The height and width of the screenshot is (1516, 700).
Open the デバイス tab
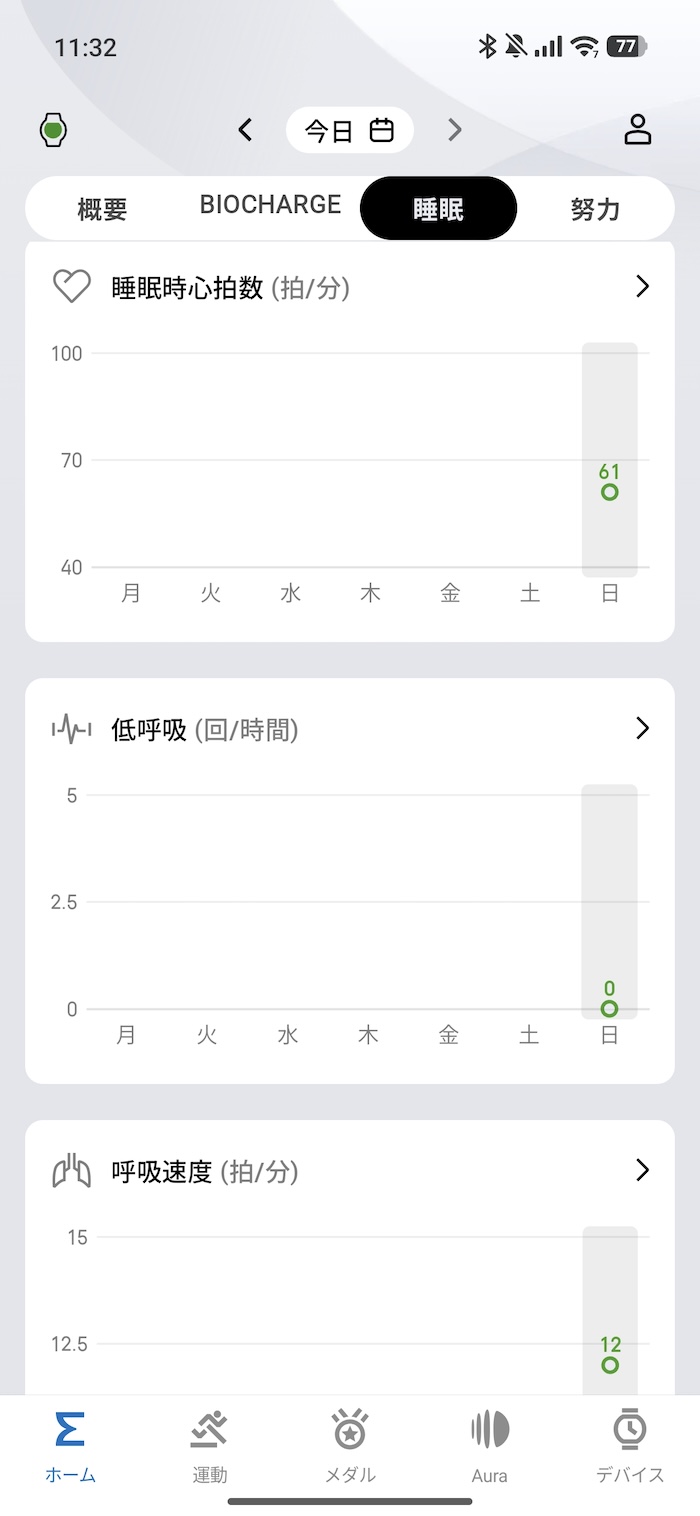[630, 1446]
